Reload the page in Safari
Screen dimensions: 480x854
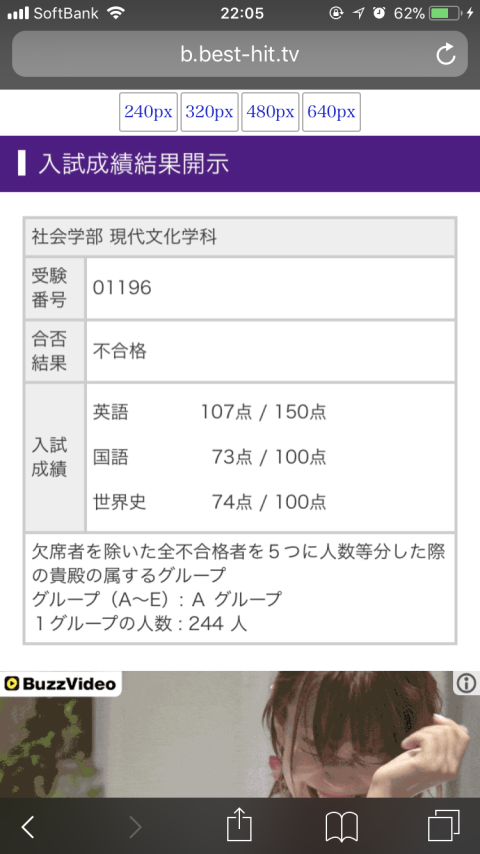446,54
